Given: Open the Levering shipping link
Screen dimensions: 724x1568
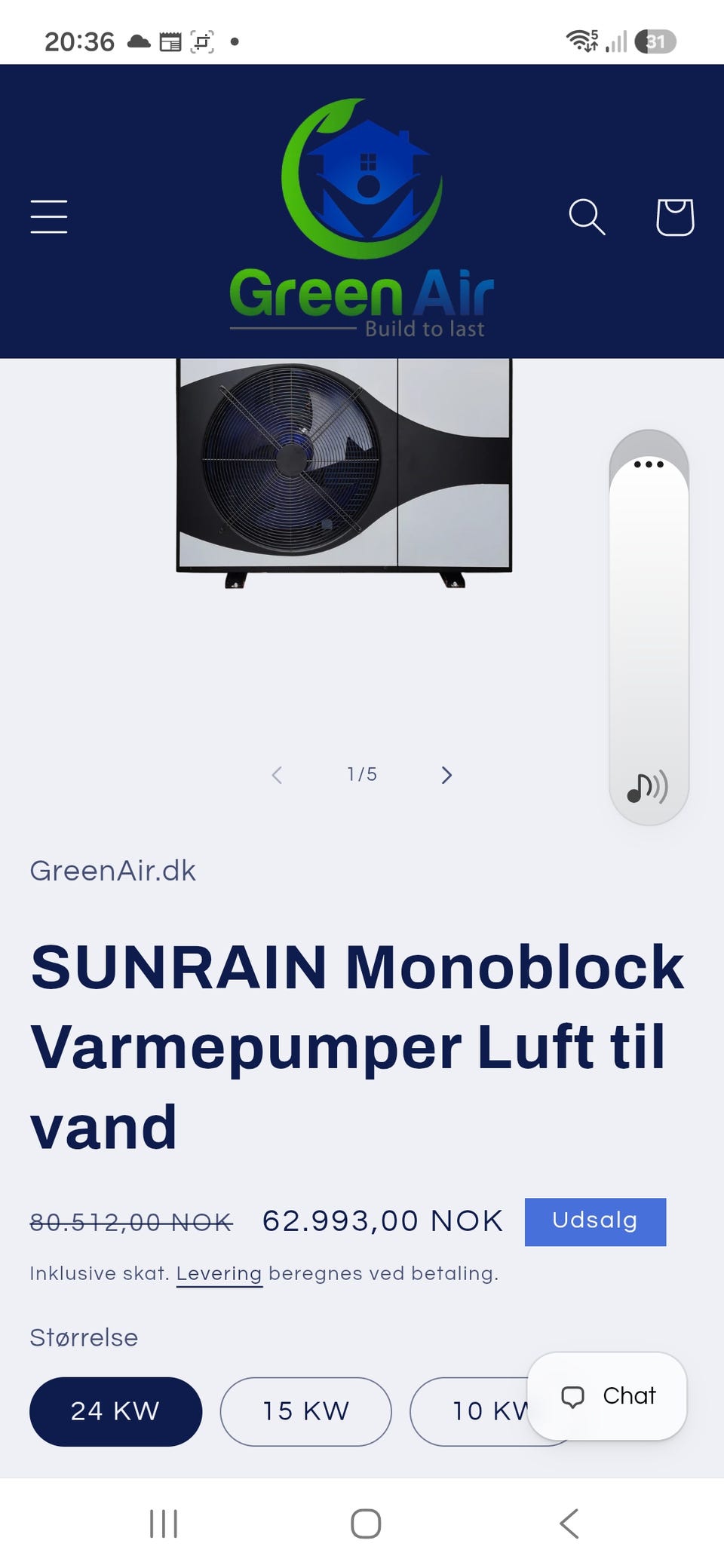Looking at the screenshot, I should click(219, 1273).
